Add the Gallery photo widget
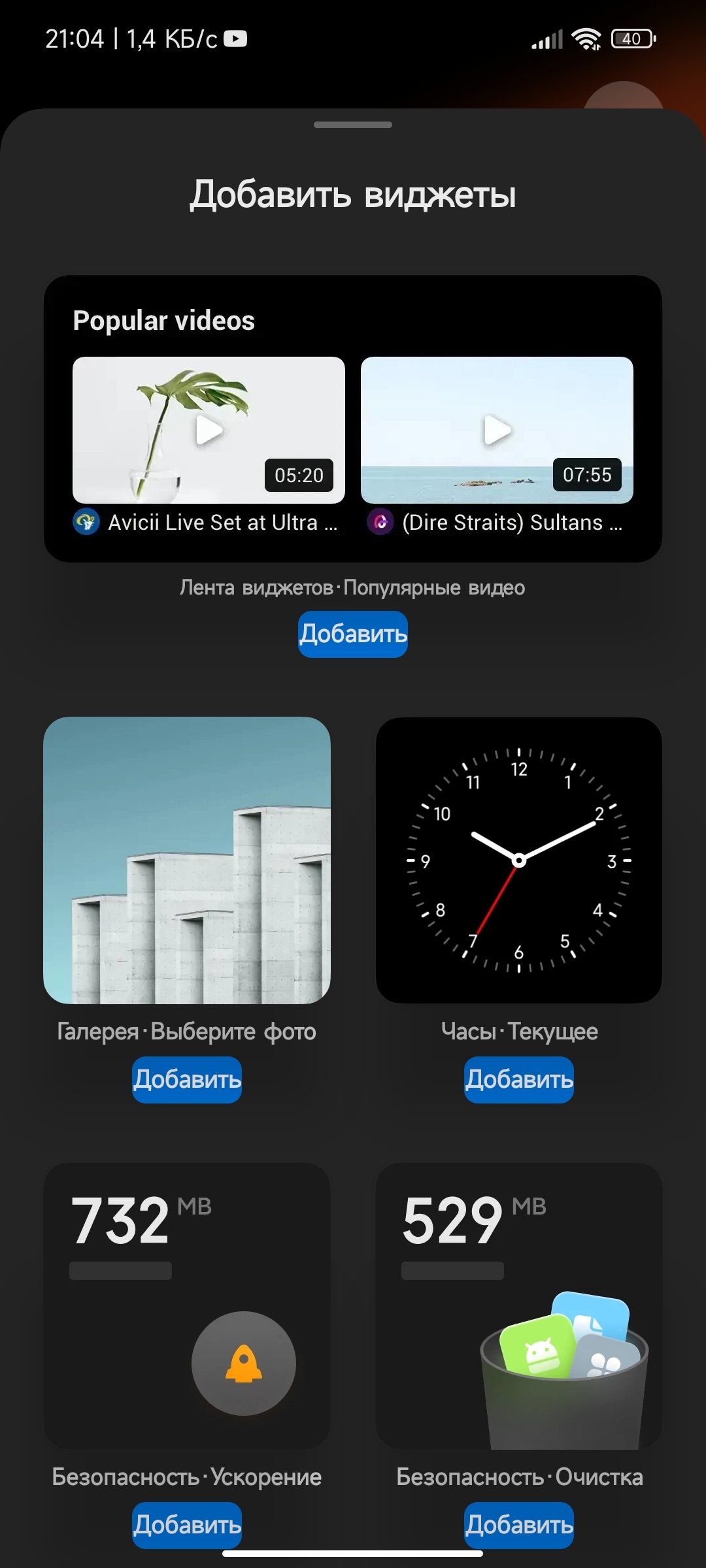 coord(187,1079)
